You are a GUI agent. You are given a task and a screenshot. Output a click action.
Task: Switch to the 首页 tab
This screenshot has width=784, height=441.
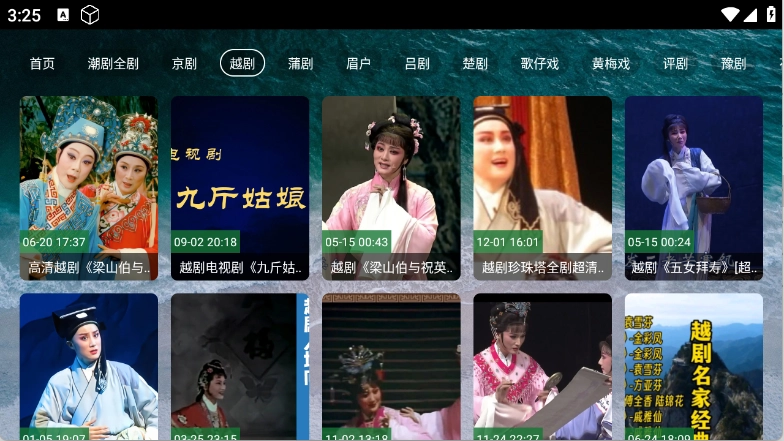pos(42,63)
